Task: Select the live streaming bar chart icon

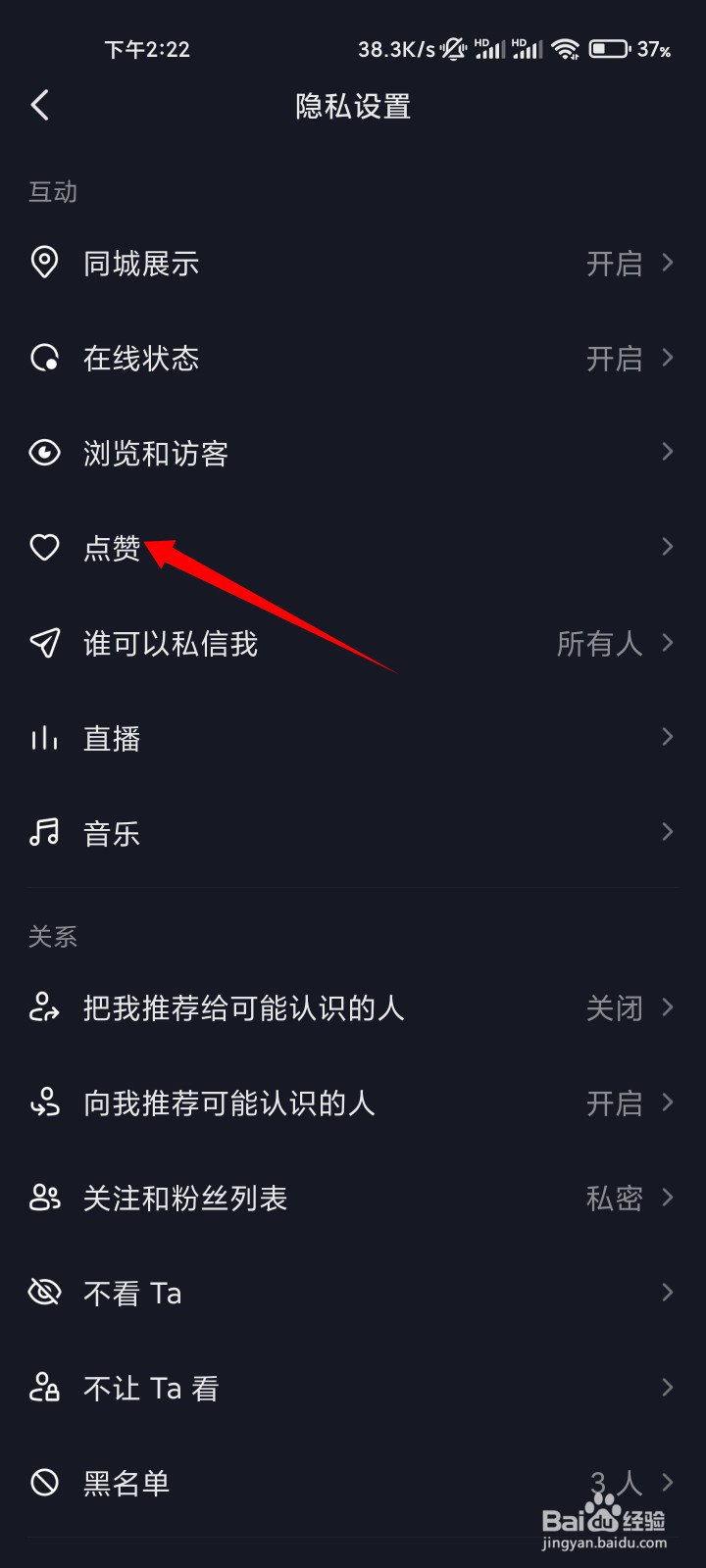Action: (x=44, y=737)
